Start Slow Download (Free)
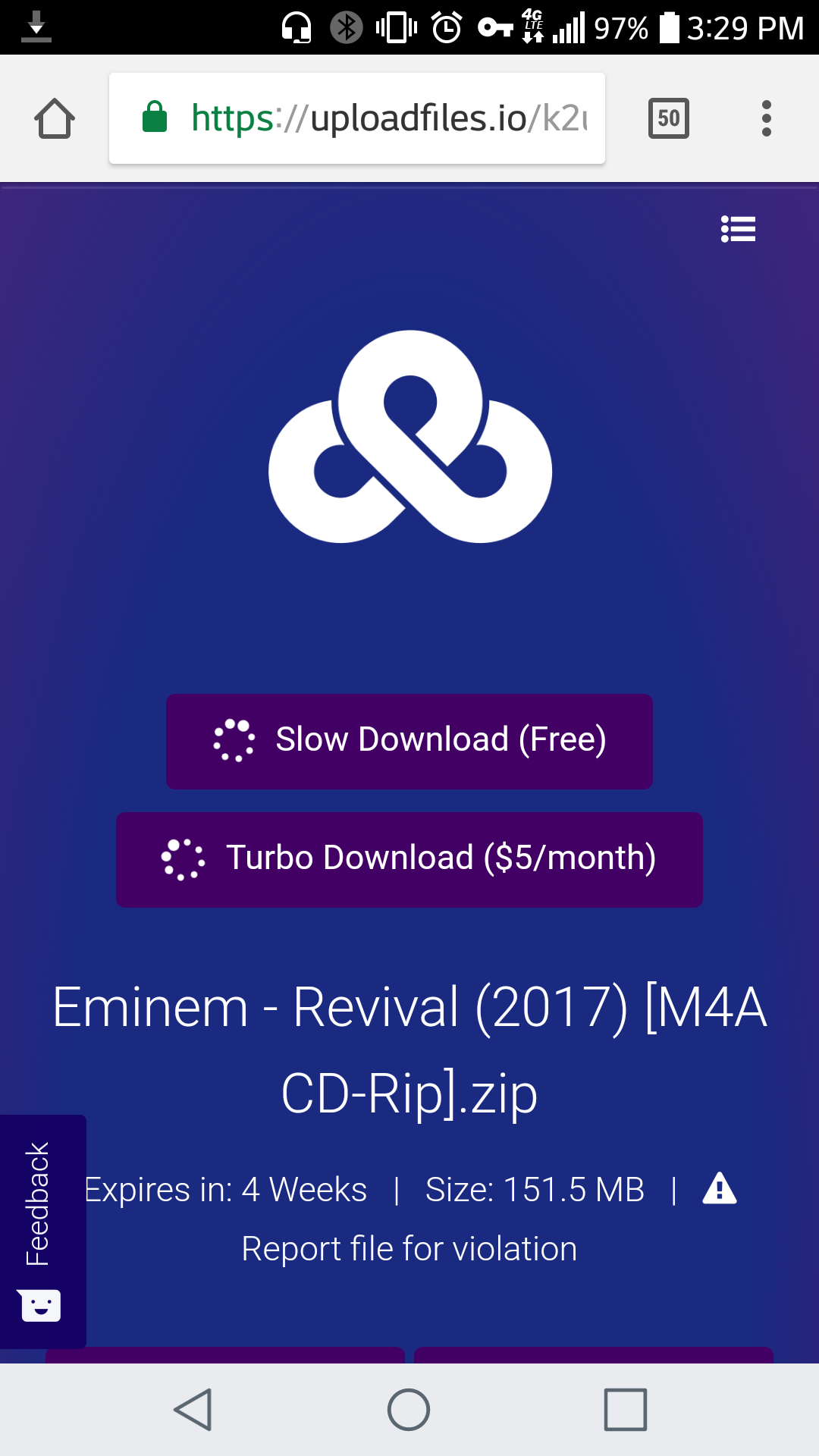 (x=409, y=741)
